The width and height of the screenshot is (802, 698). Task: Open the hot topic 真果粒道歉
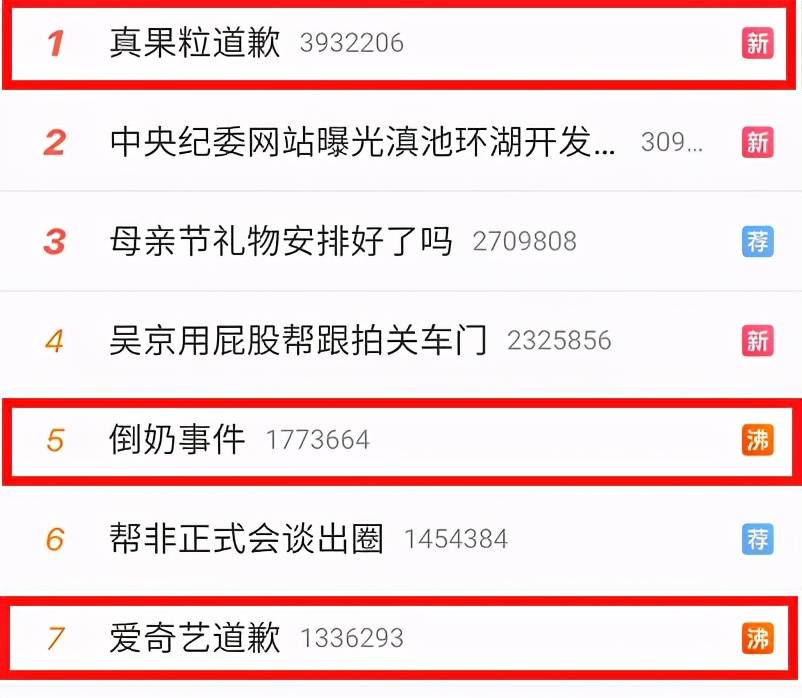(x=195, y=43)
